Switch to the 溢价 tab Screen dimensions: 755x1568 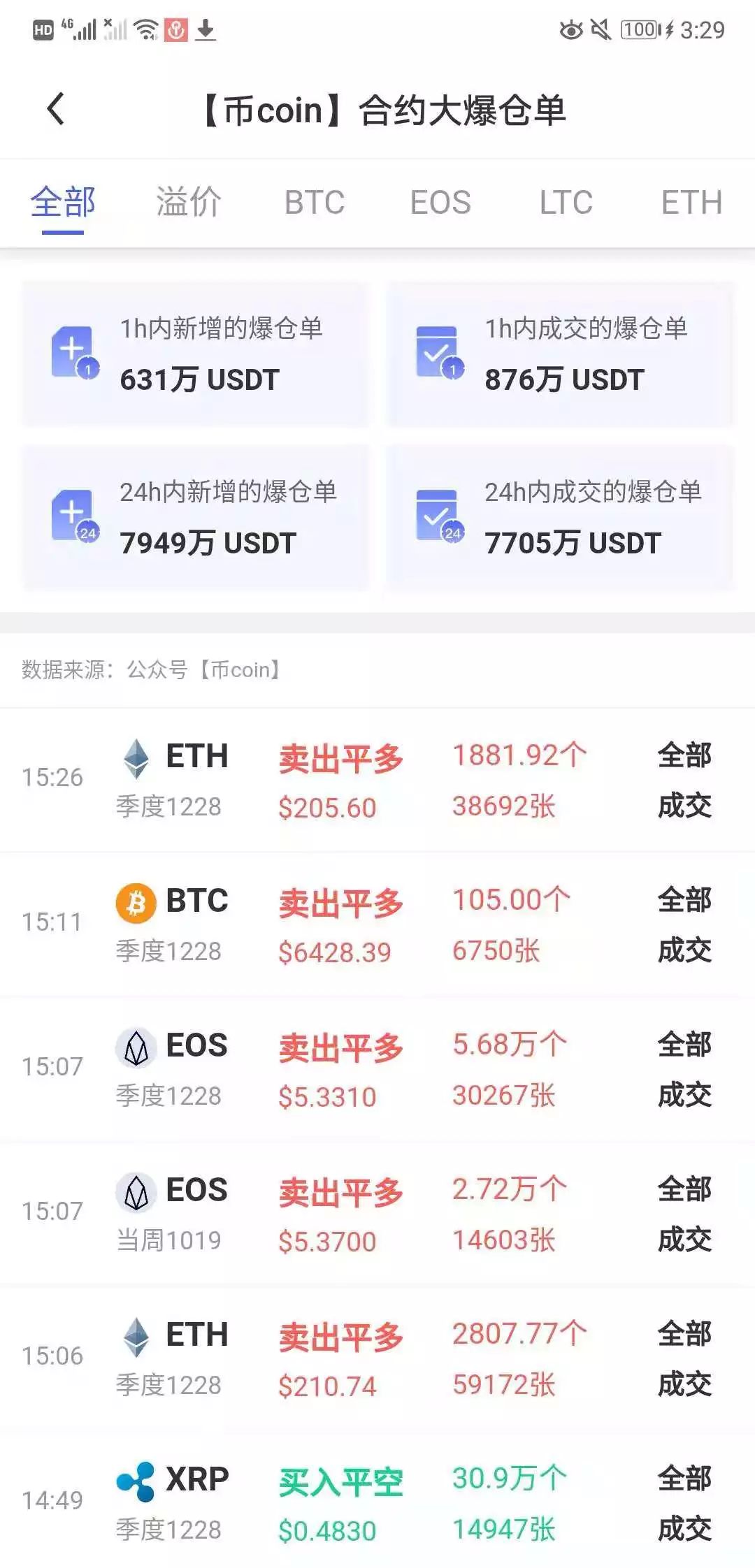tap(188, 203)
